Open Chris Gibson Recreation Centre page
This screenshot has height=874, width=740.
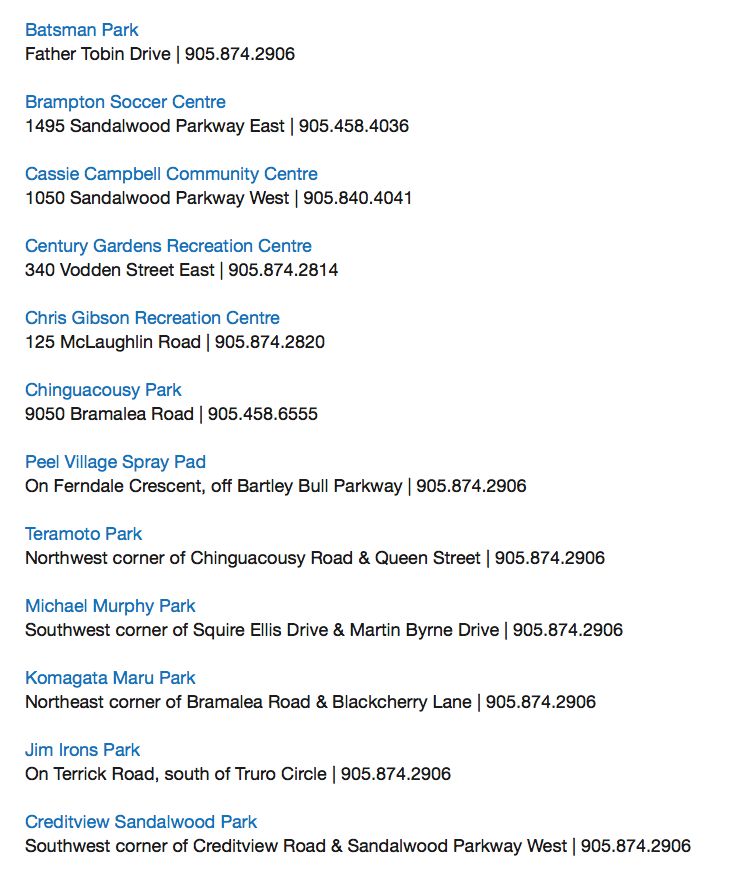[152, 318]
